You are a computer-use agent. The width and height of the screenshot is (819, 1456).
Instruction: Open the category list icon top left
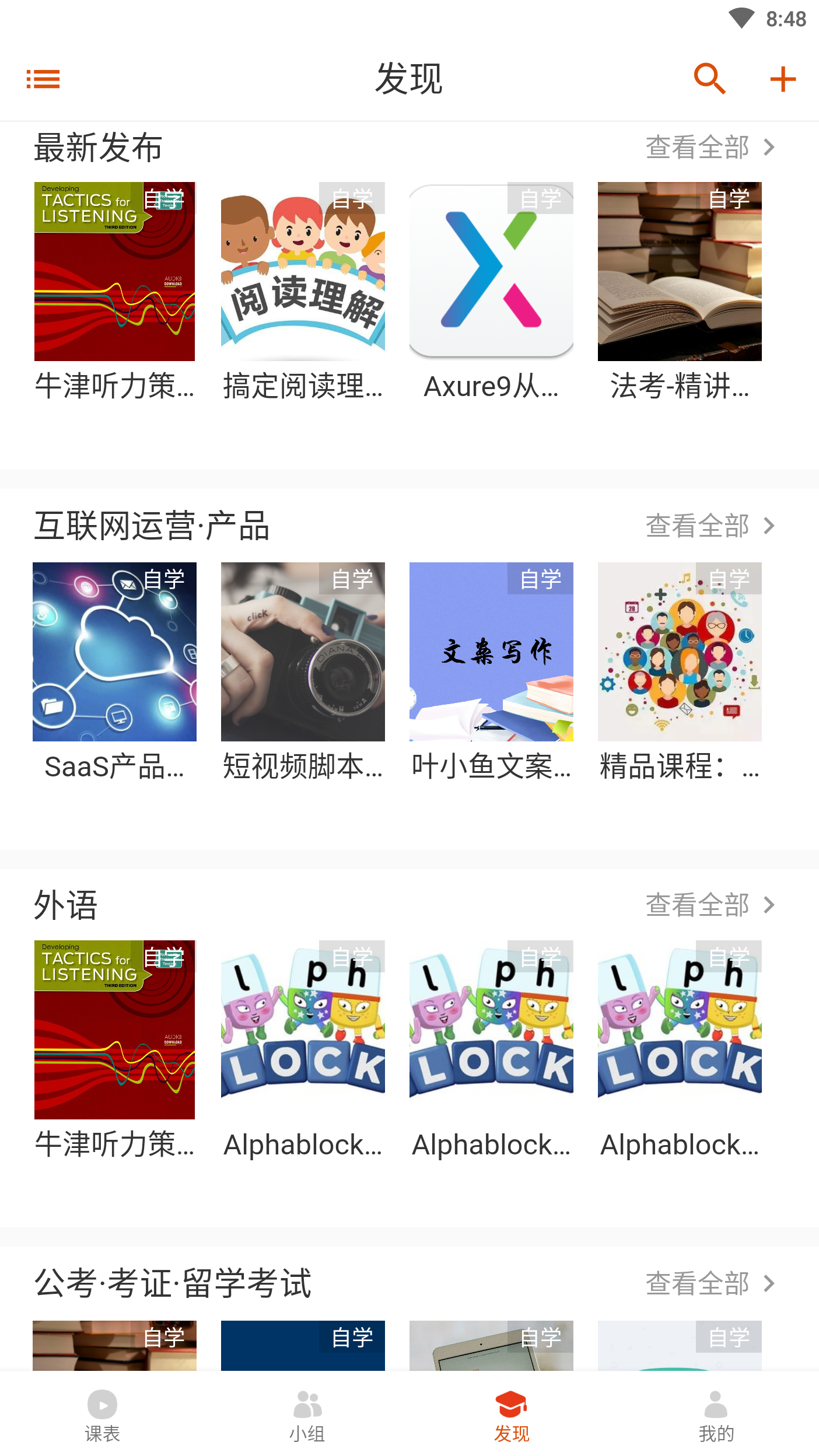pos(43,78)
